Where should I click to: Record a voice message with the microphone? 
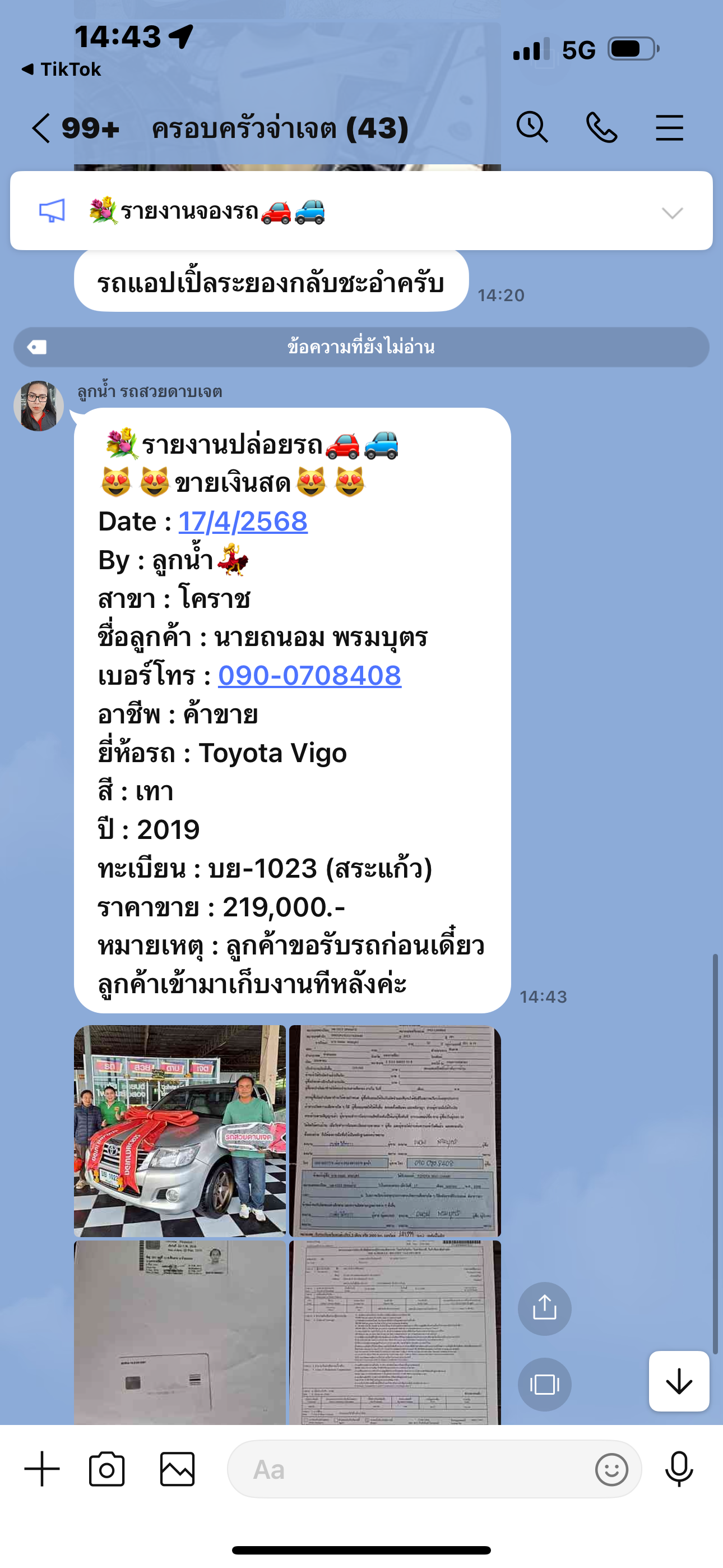(679, 1469)
